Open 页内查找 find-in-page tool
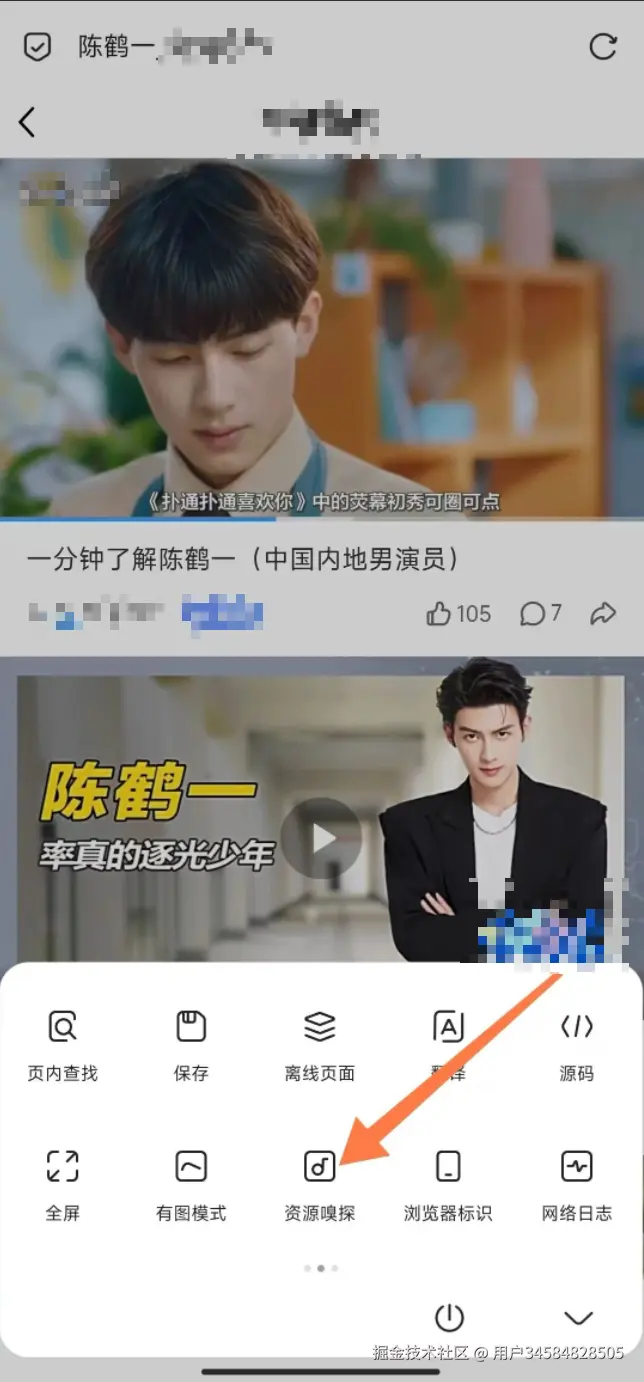 (x=62, y=1043)
